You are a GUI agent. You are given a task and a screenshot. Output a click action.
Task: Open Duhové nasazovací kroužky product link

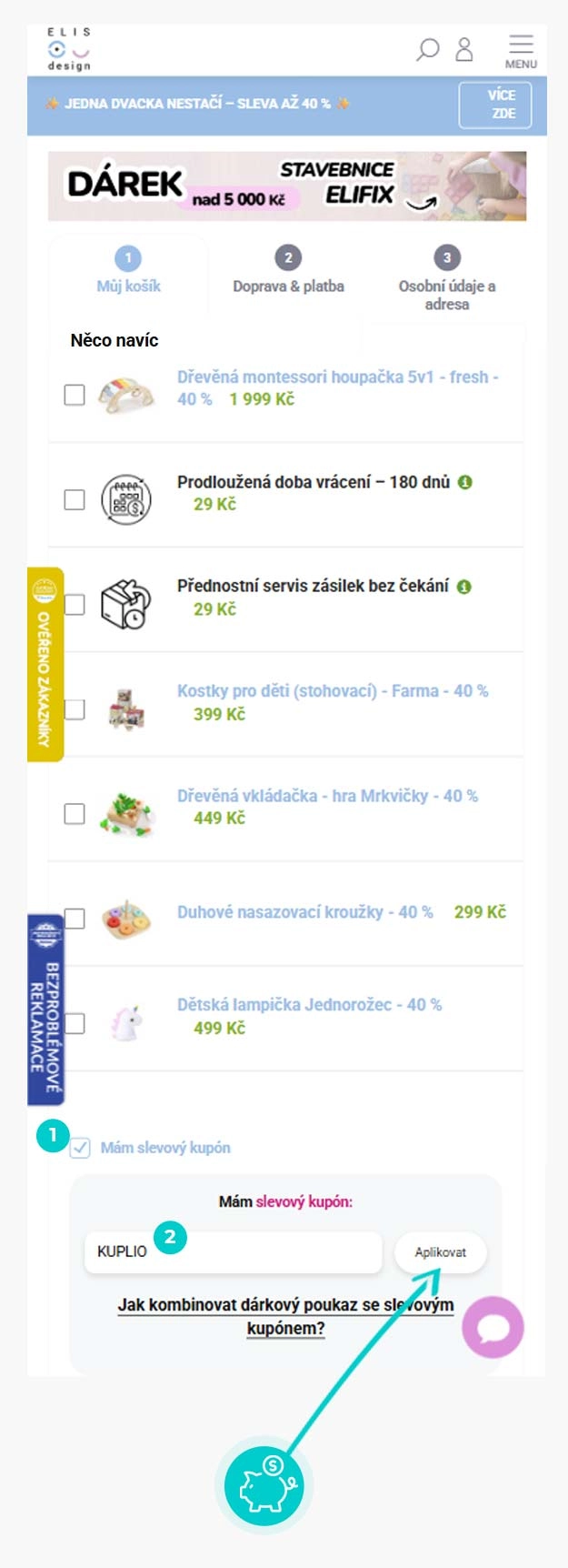(304, 912)
